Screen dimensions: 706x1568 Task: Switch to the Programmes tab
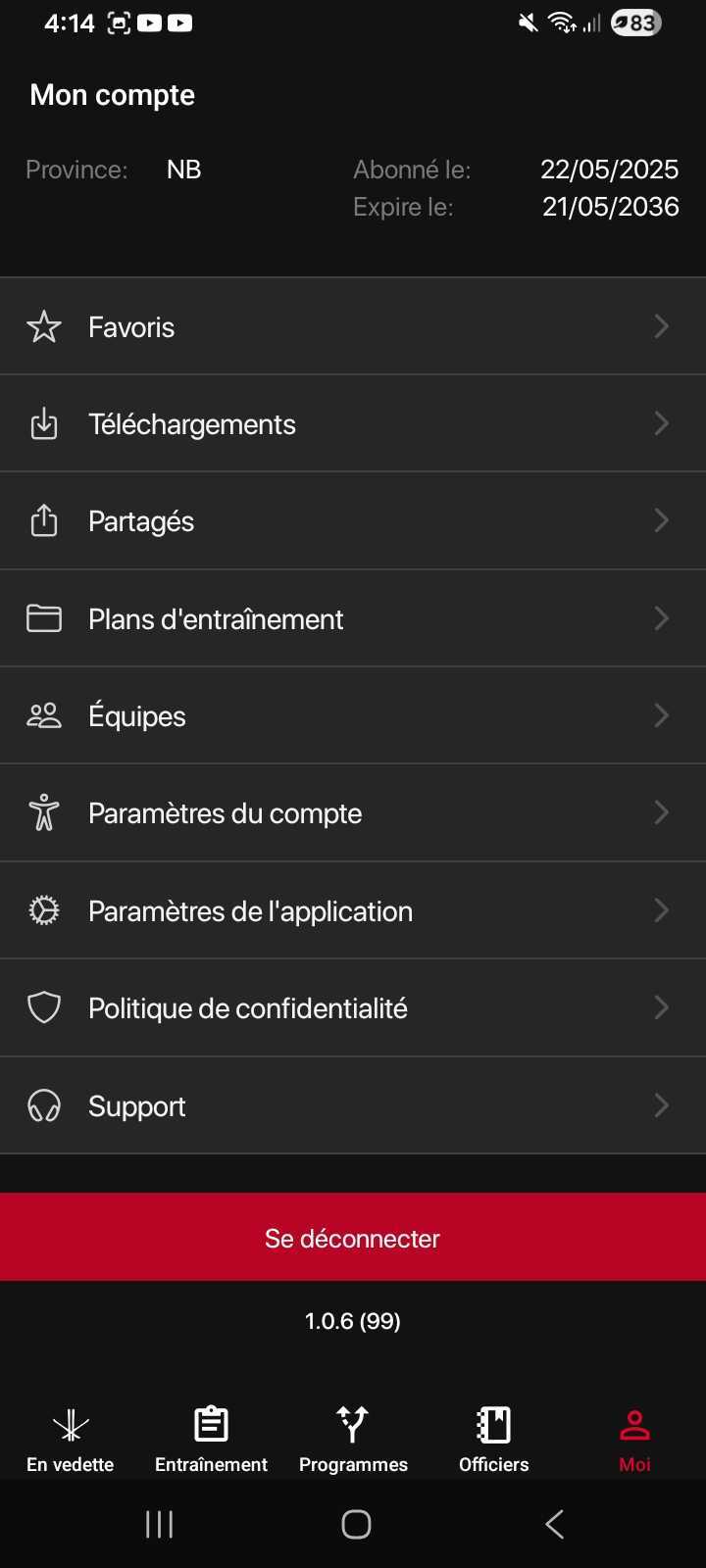(353, 1436)
